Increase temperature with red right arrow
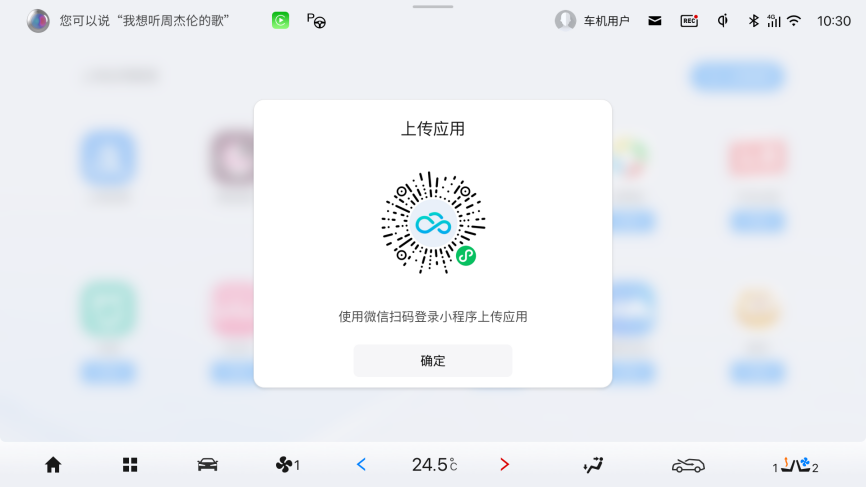The width and height of the screenshot is (866, 487). [x=504, y=465]
